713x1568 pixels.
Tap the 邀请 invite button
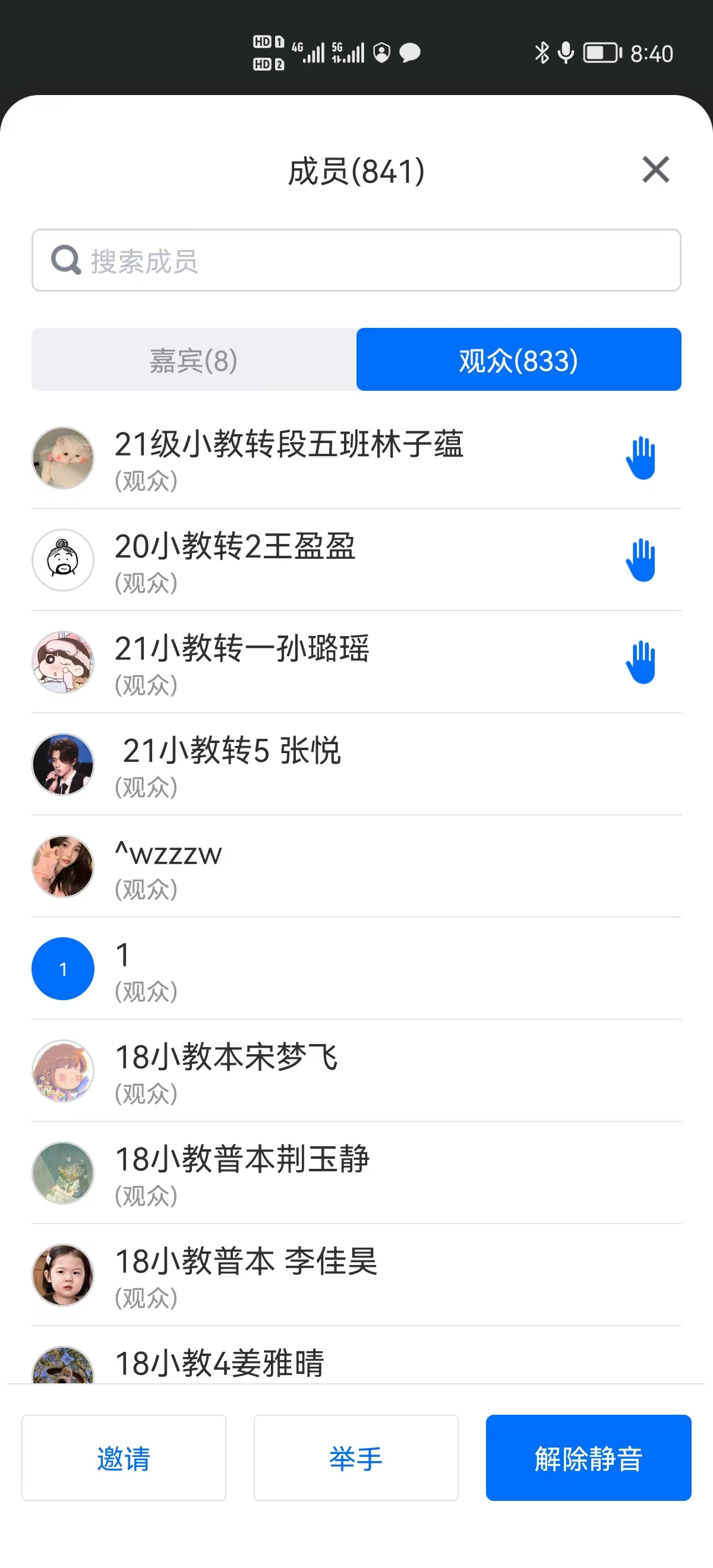tap(124, 1459)
